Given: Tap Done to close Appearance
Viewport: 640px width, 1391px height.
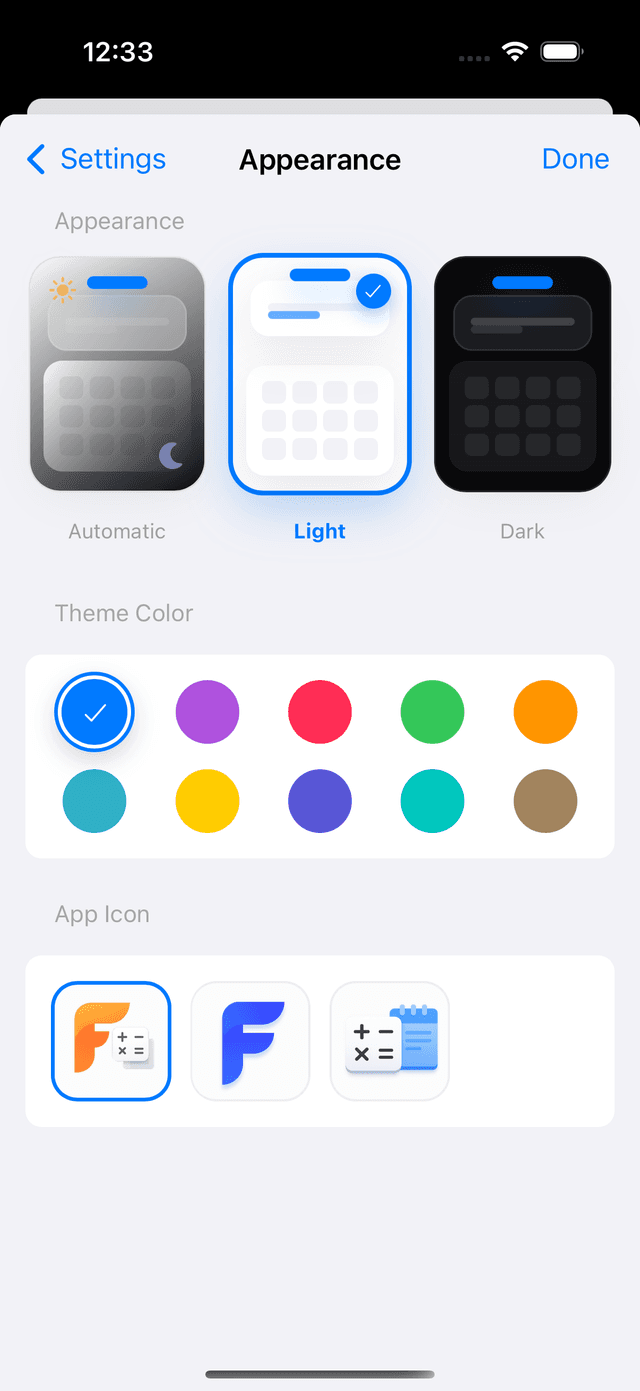Looking at the screenshot, I should click(575, 159).
